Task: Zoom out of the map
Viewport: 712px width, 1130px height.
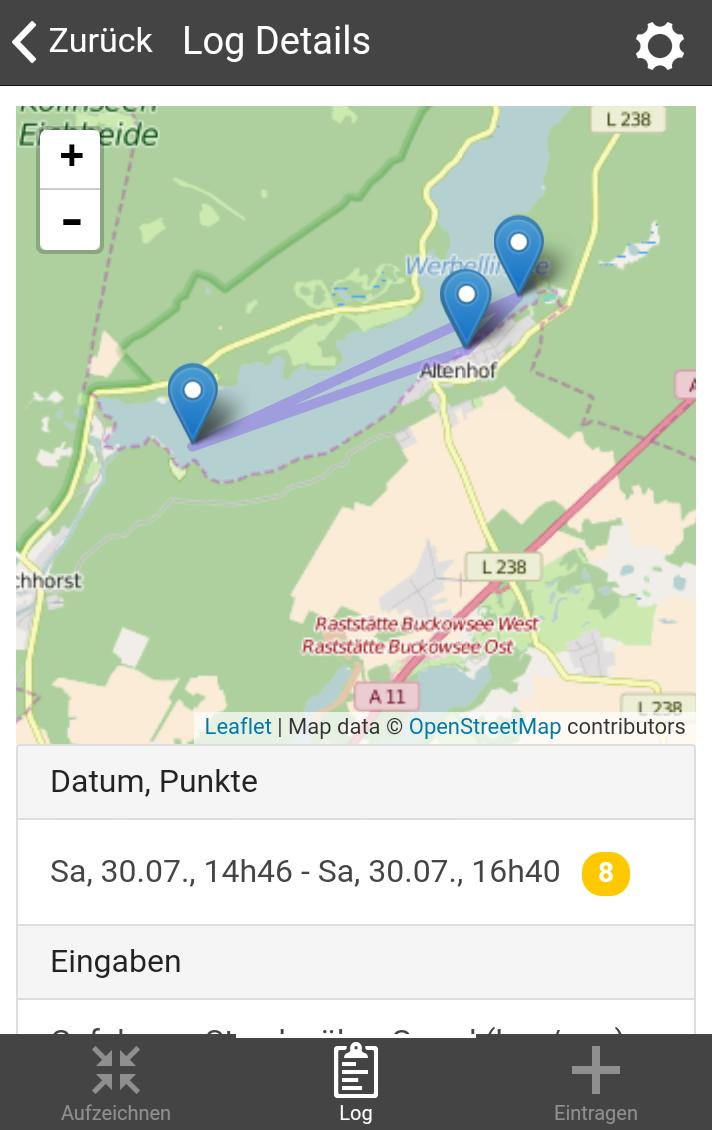Action: [71, 221]
